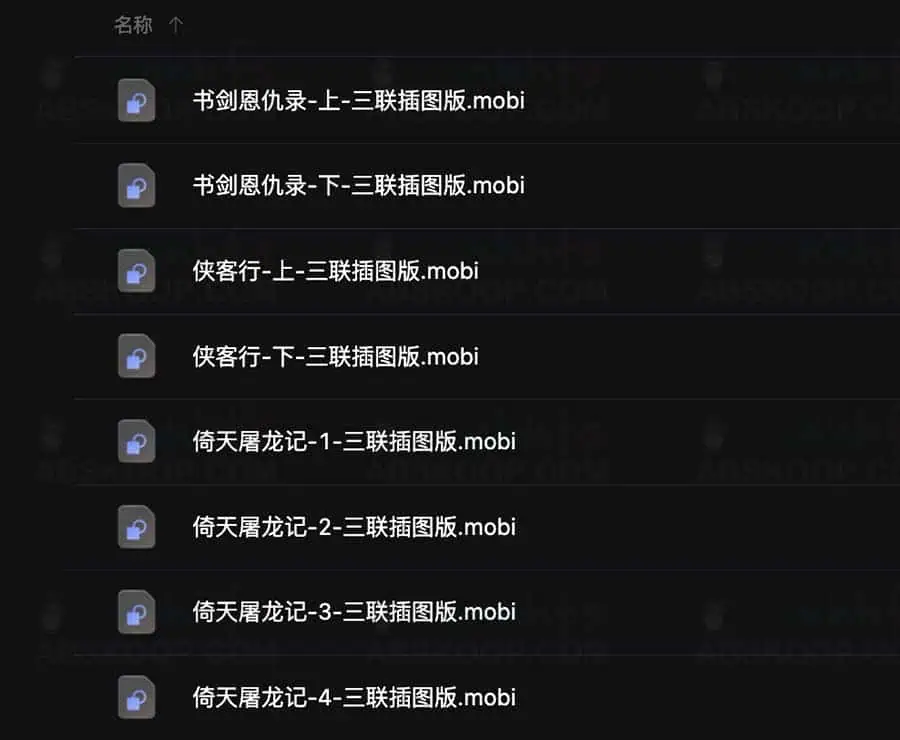Screen dimensions: 900x740
Task: Sort files by 名称 column header
Action: (x=133, y=26)
